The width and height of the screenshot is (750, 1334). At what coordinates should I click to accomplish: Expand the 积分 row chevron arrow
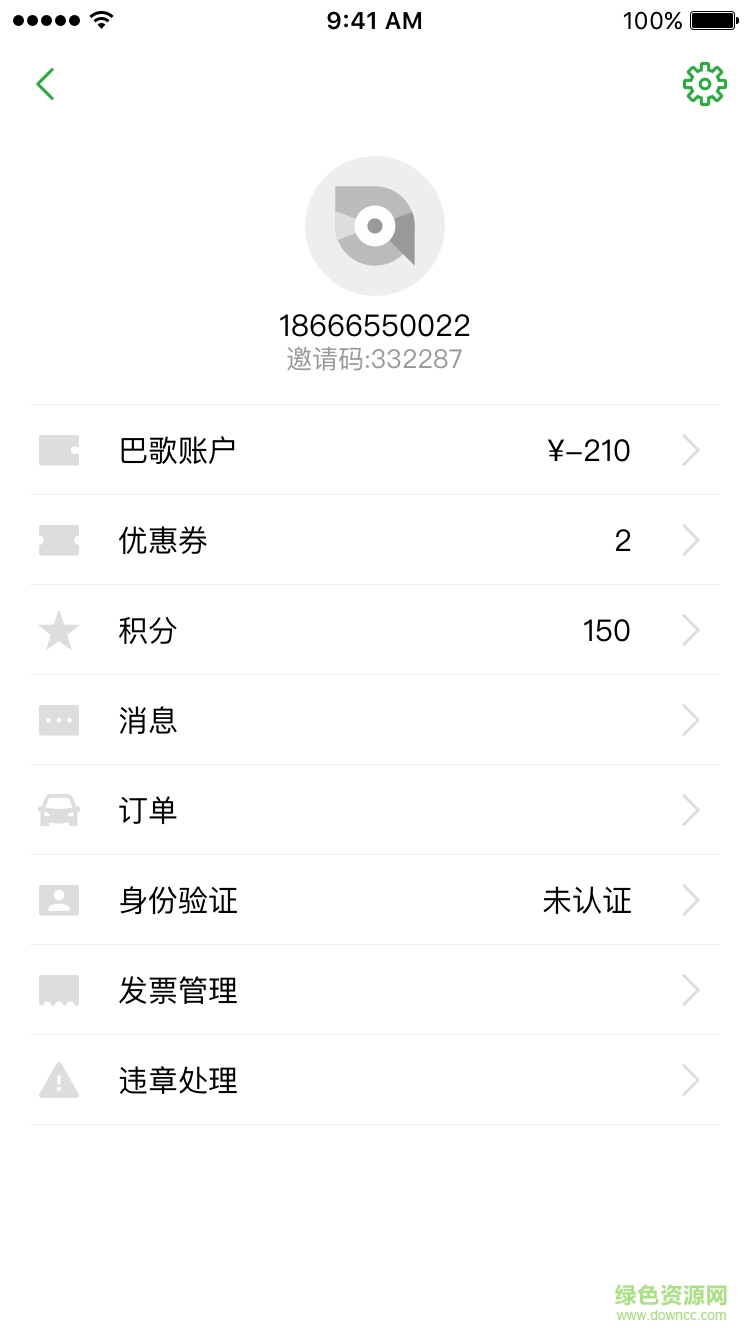pos(690,630)
